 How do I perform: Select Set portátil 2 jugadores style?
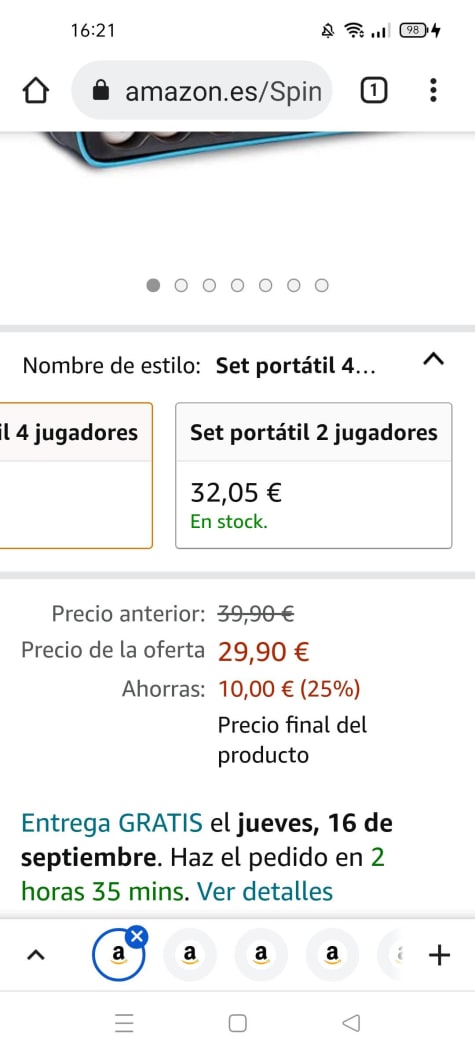[313, 475]
